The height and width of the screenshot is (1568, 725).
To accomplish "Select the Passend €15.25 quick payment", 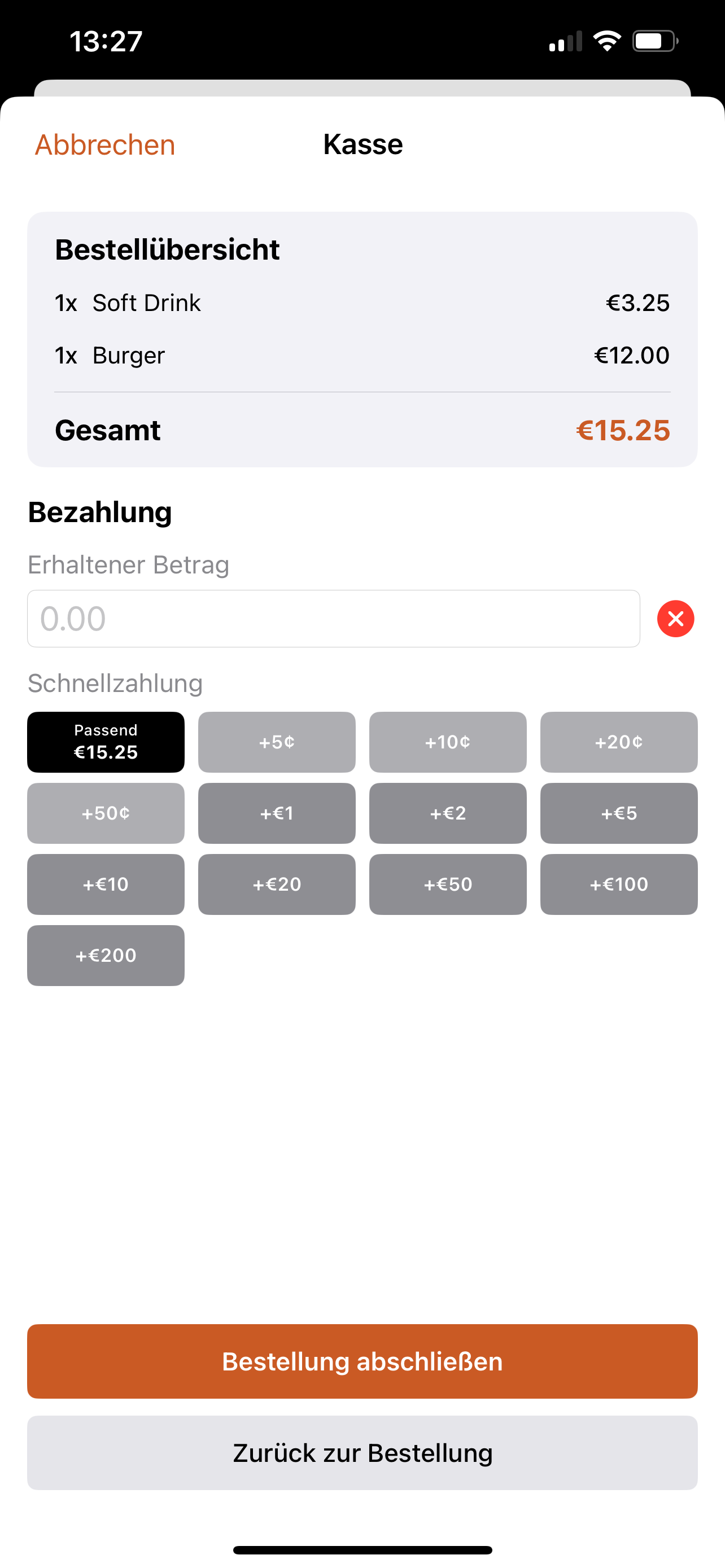I will click(106, 742).
